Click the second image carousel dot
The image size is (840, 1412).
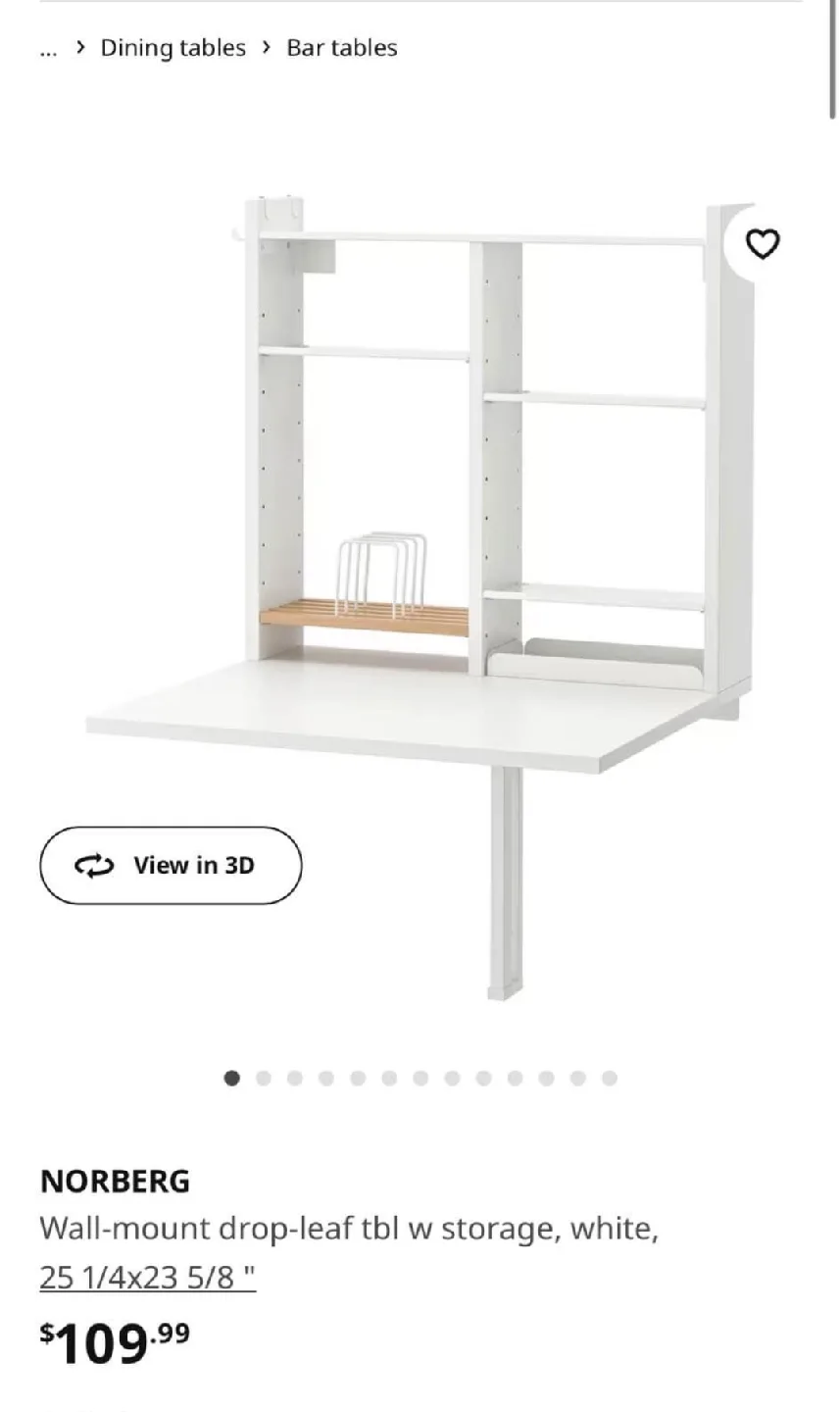tap(264, 1078)
